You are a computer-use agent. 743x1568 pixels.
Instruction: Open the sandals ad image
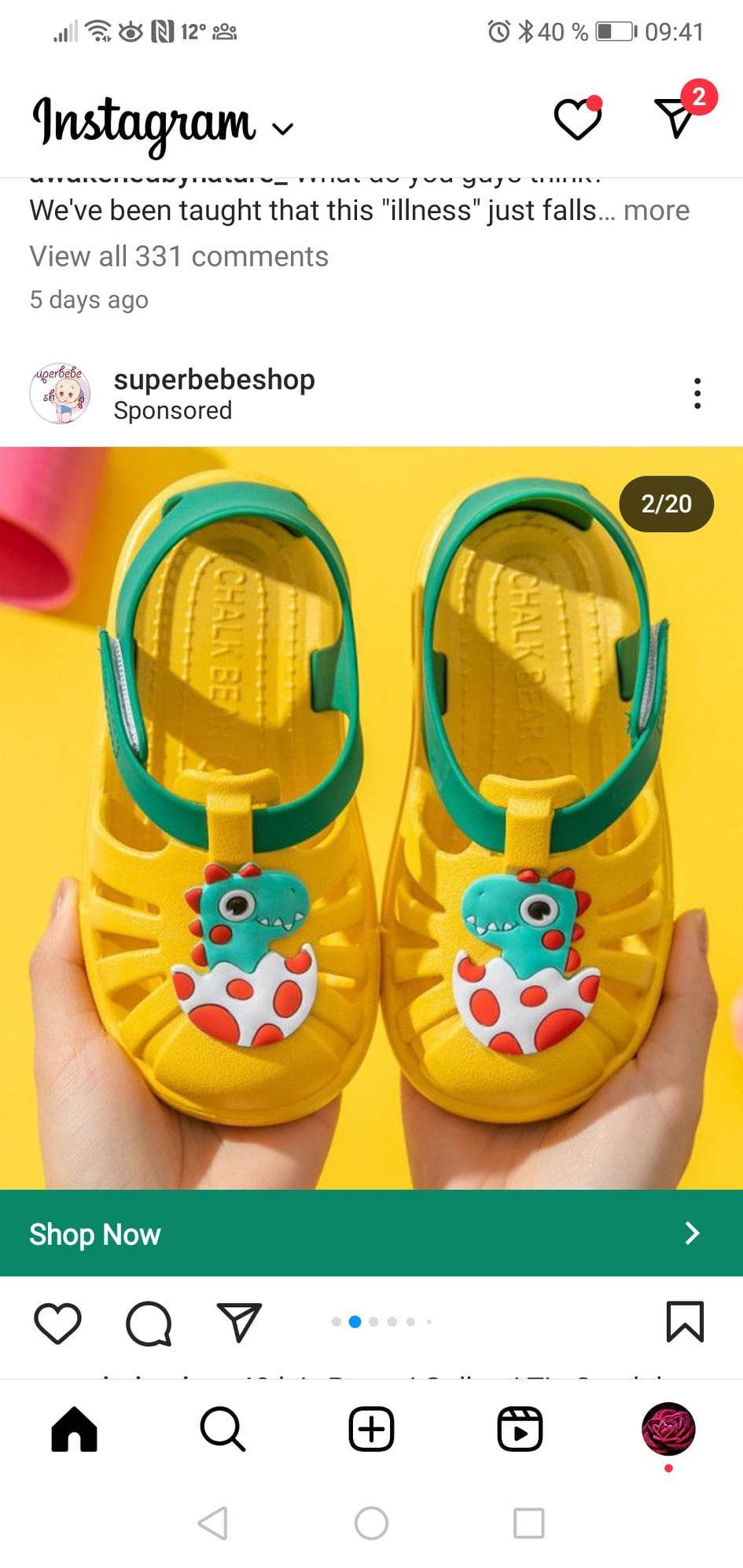click(x=371, y=817)
